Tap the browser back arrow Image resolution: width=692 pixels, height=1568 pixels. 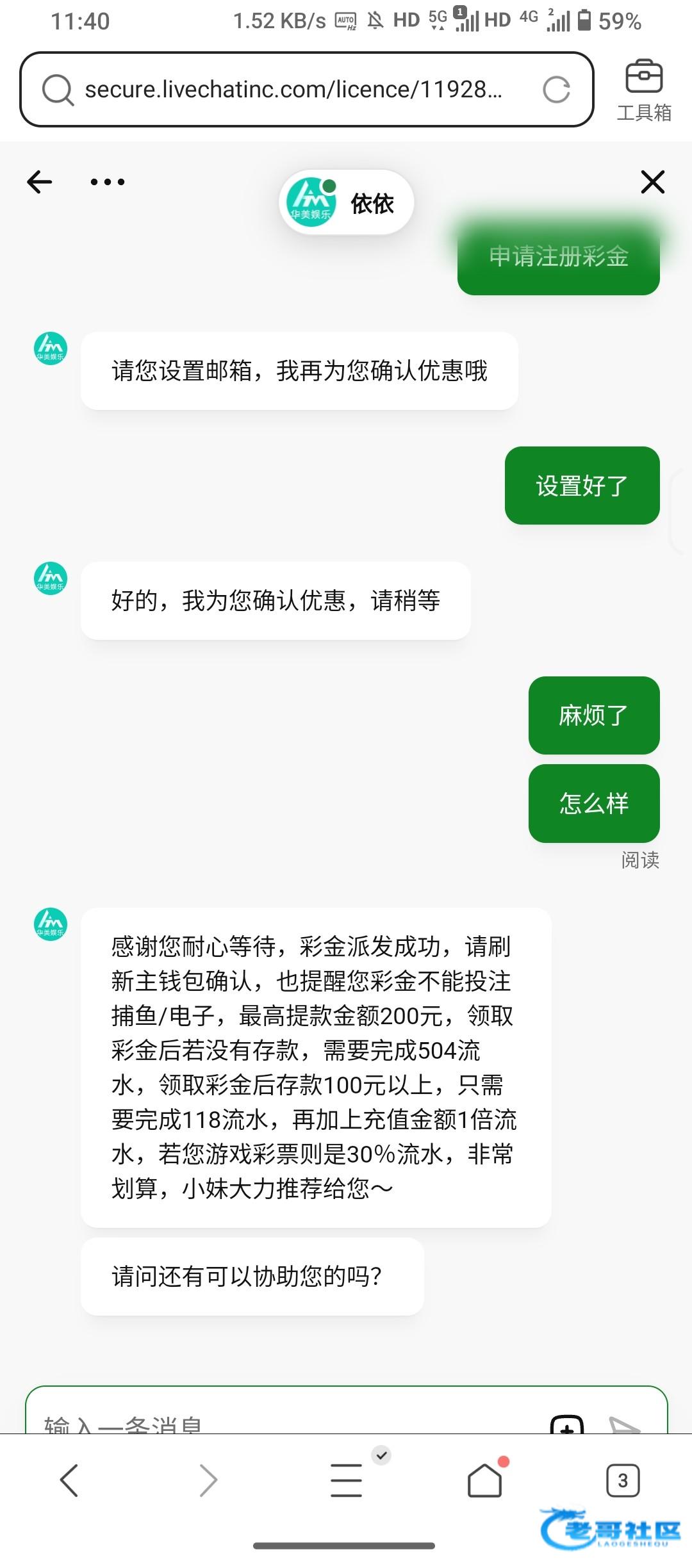(69, 1480)
